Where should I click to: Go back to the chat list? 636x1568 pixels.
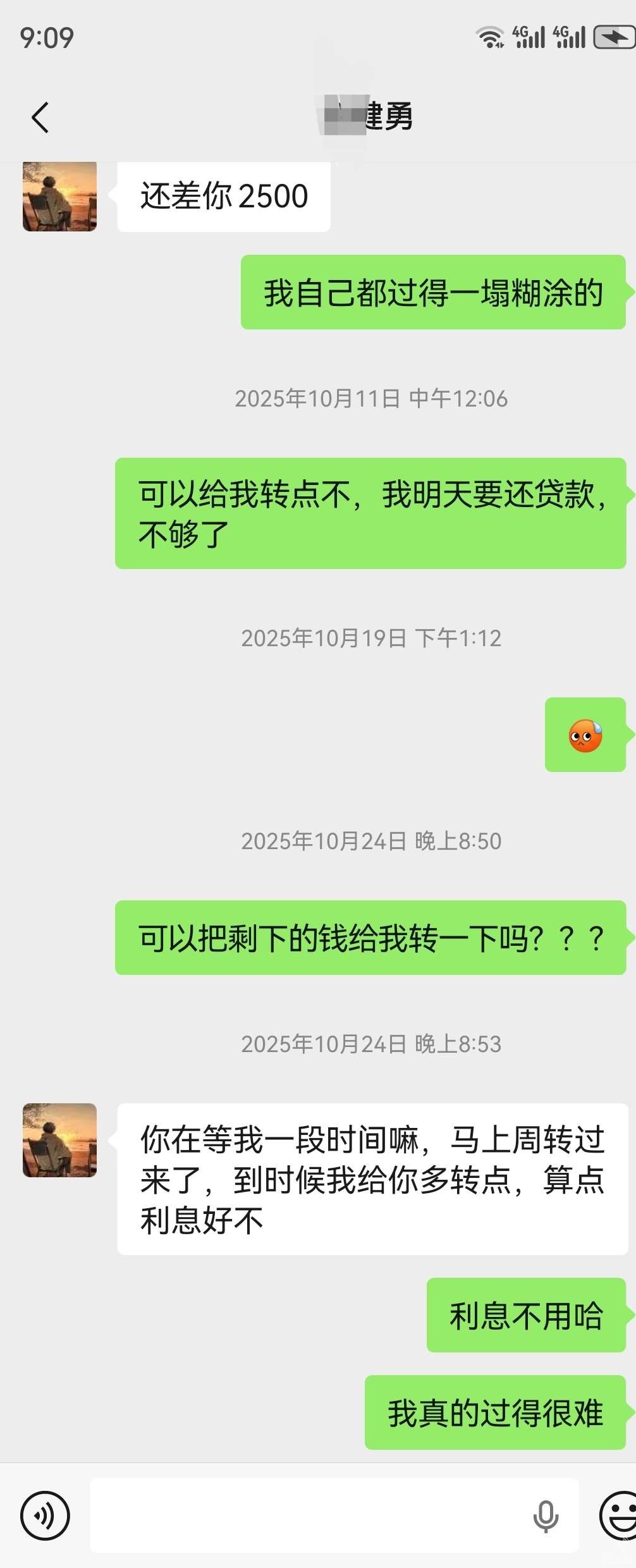pos(40,118)
